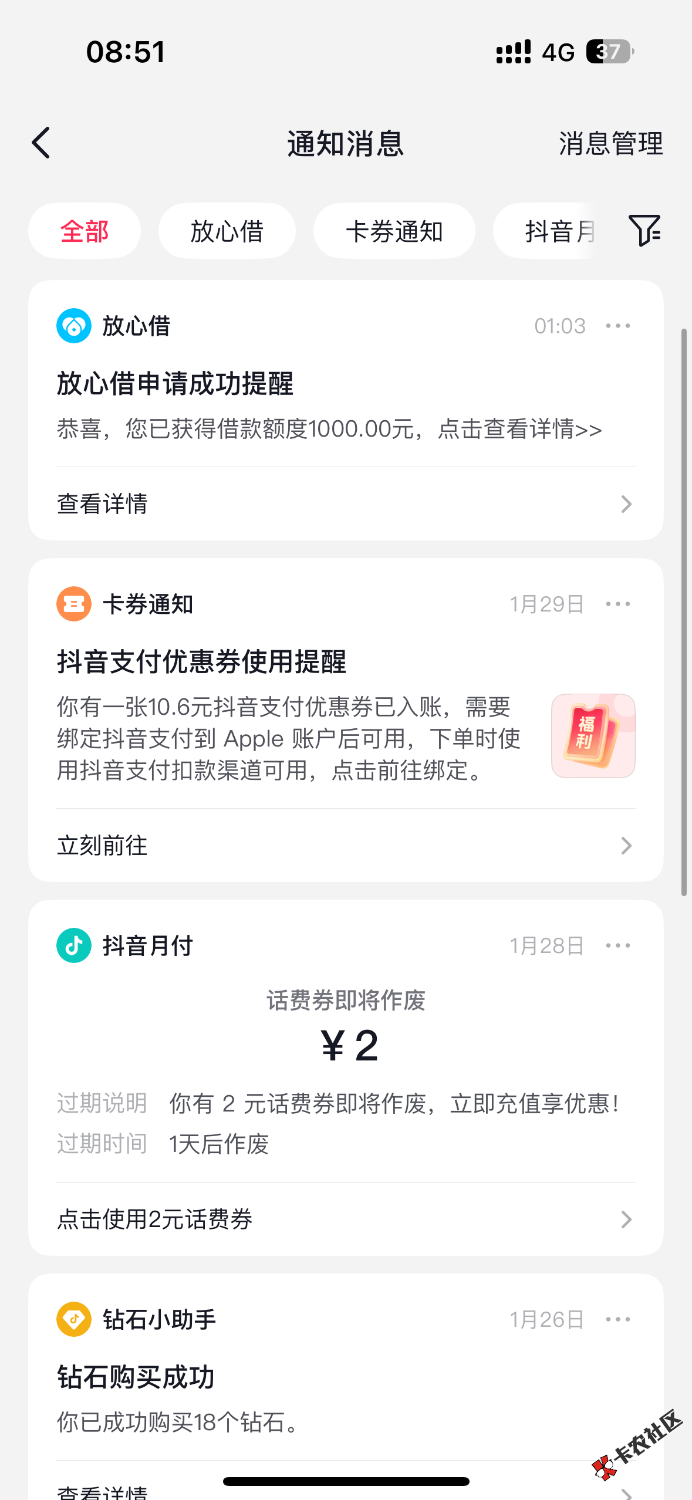Open 消息管理 settings
692x1500 pixels.
point(610,143)
